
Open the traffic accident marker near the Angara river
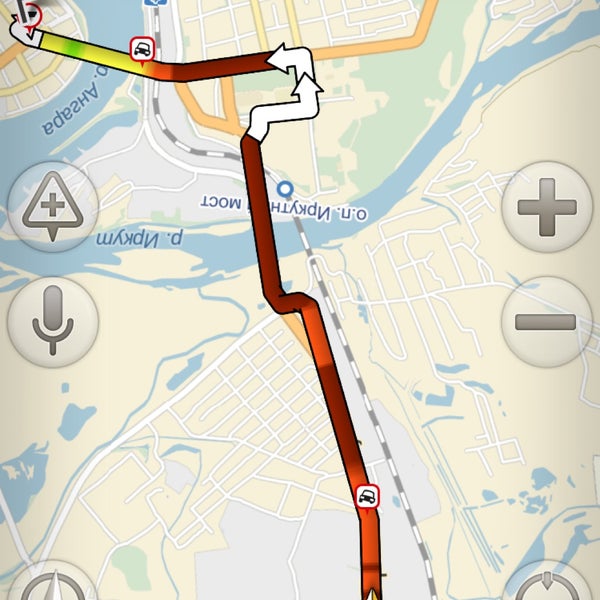[142, 51]
